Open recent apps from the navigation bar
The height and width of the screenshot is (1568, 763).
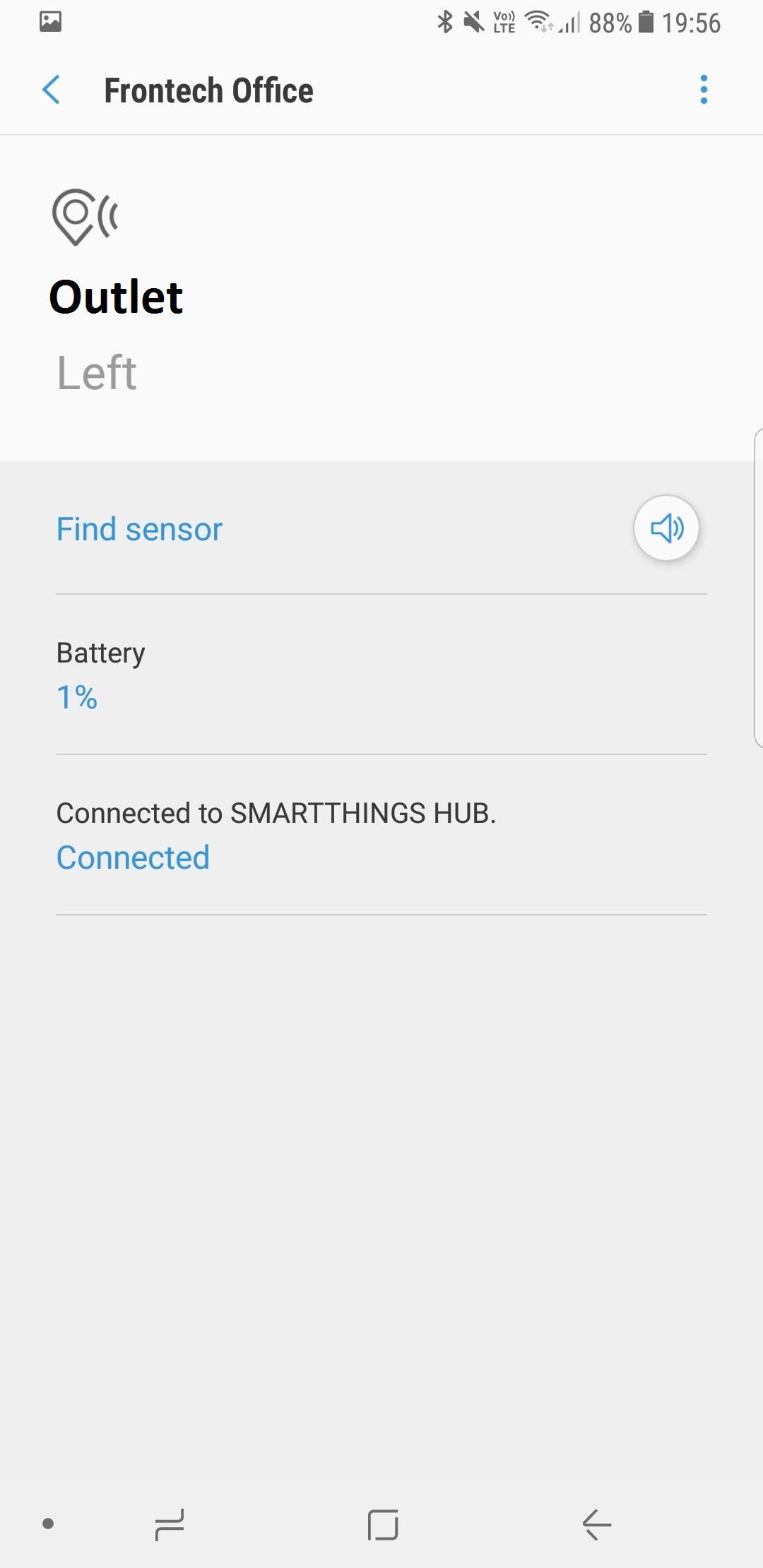tap(170, 1524)
